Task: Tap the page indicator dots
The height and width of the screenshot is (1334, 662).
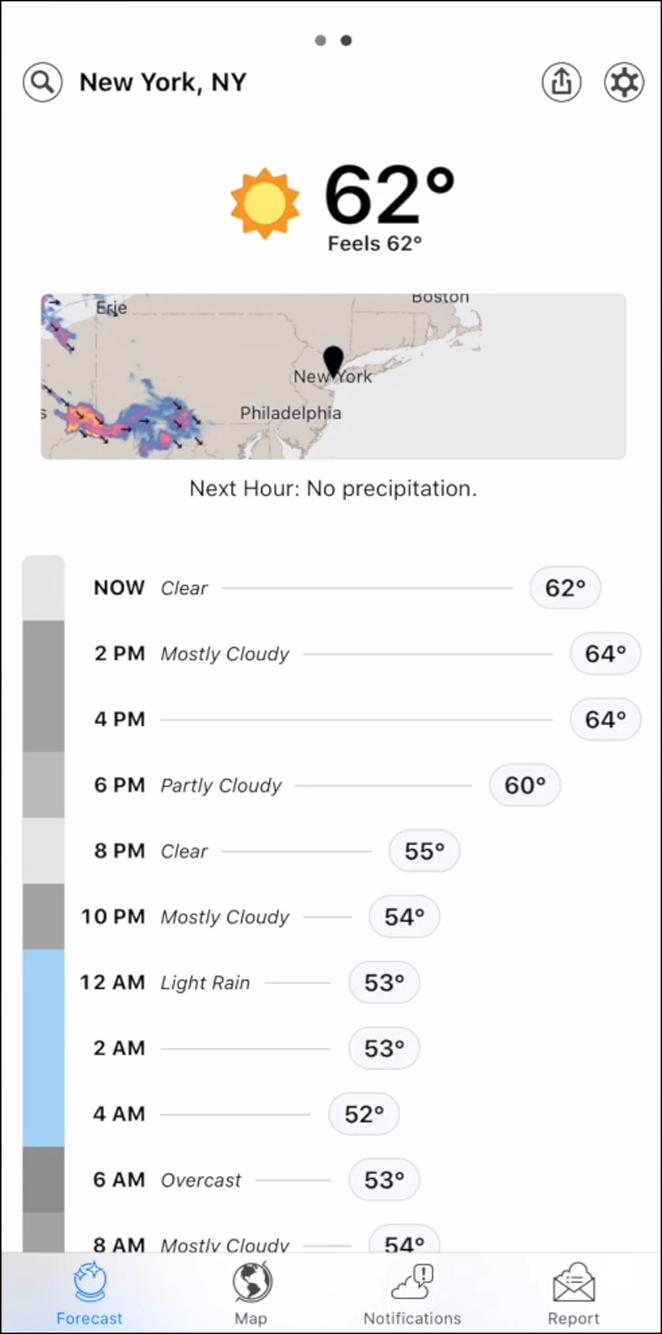Action: [333, 40]
